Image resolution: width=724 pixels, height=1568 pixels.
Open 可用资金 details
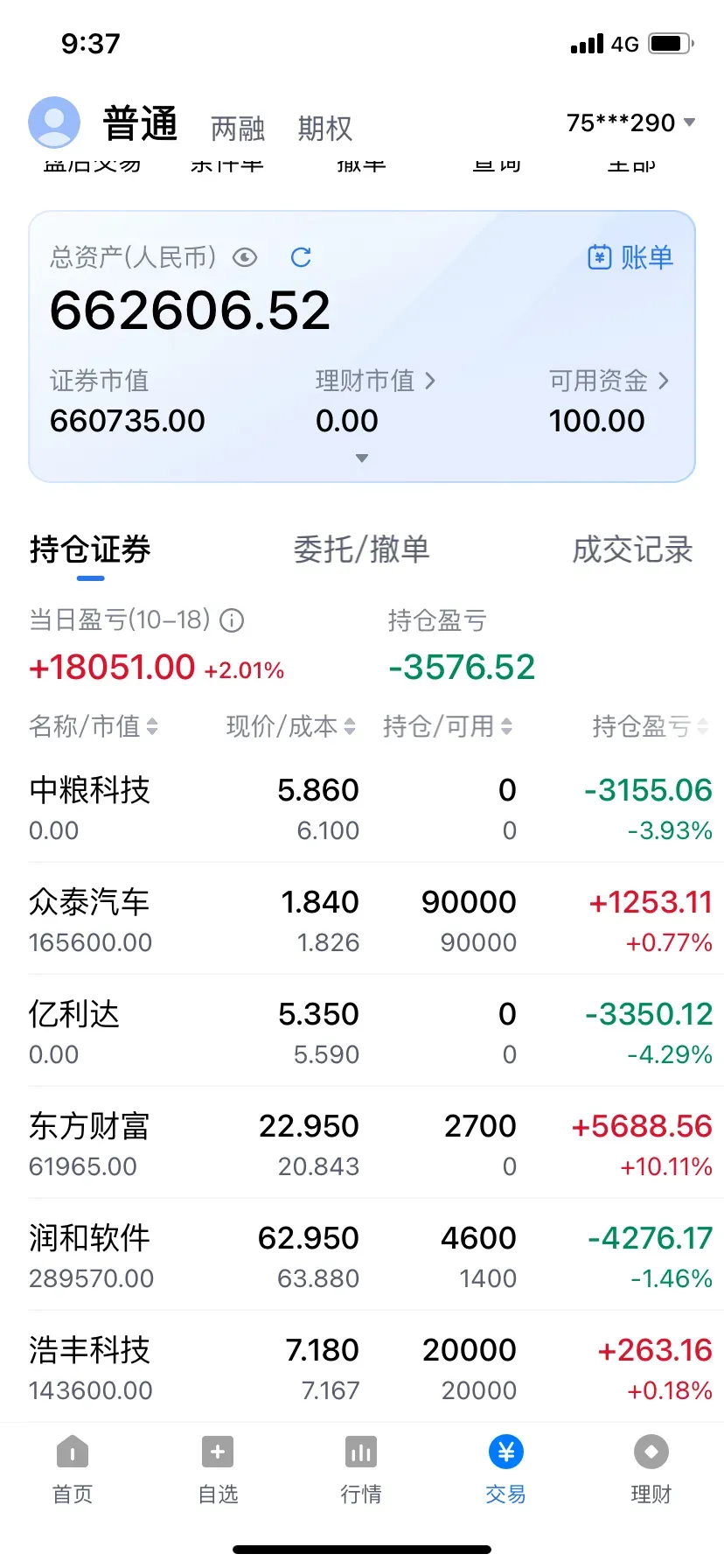[609, 381]
